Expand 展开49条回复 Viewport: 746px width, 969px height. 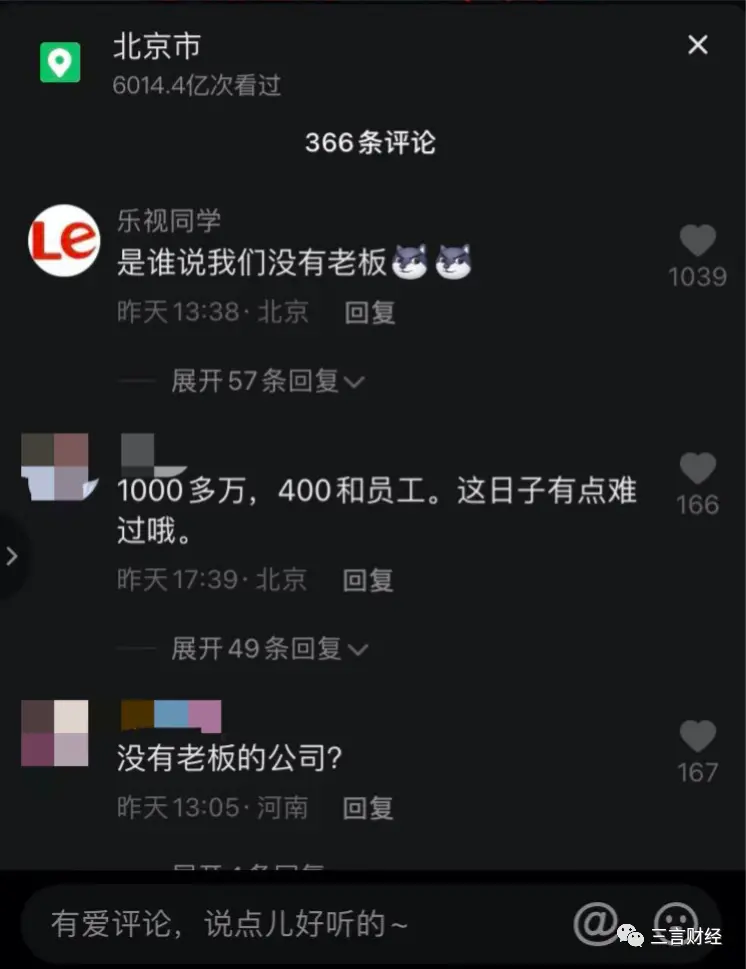click(268, 649)
